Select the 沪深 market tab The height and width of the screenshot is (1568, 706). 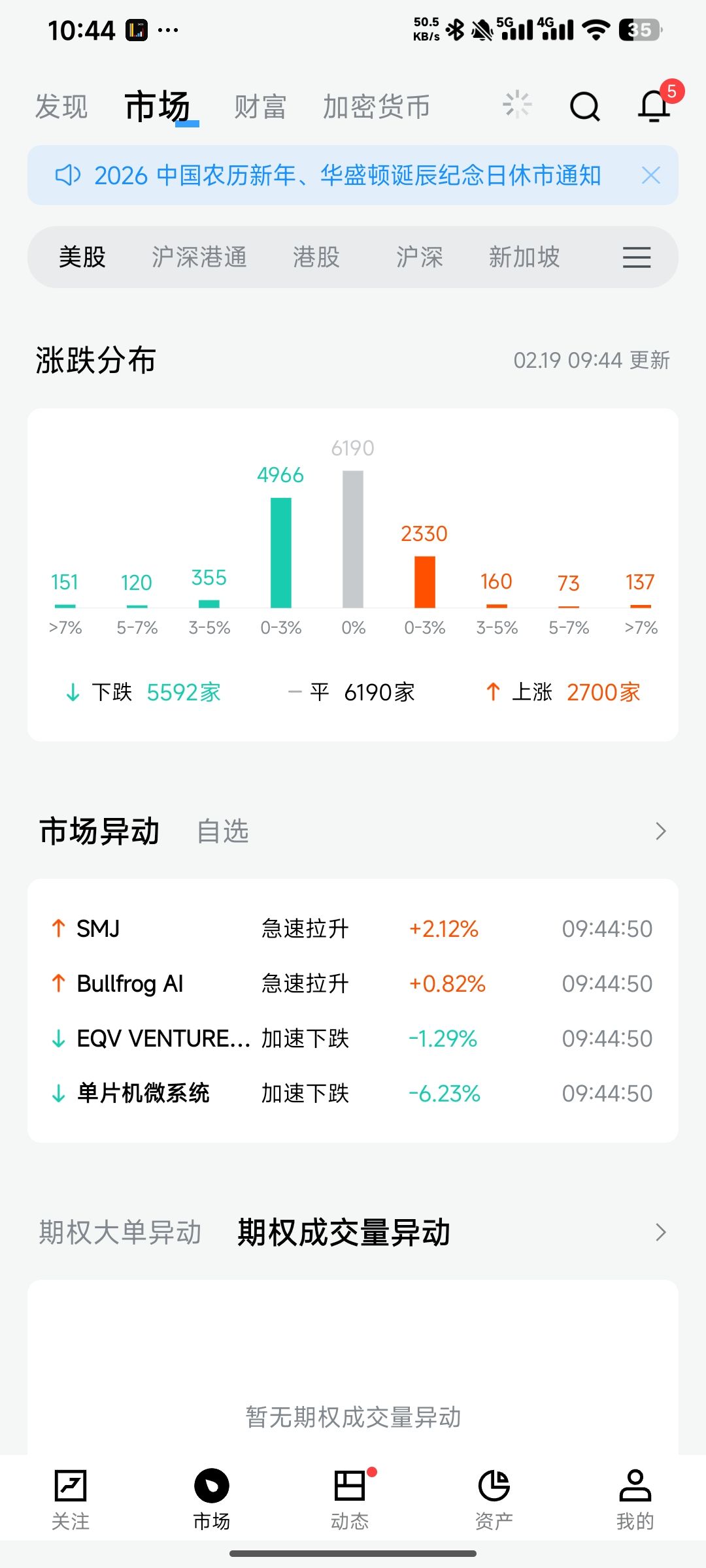tap(419, 257)
